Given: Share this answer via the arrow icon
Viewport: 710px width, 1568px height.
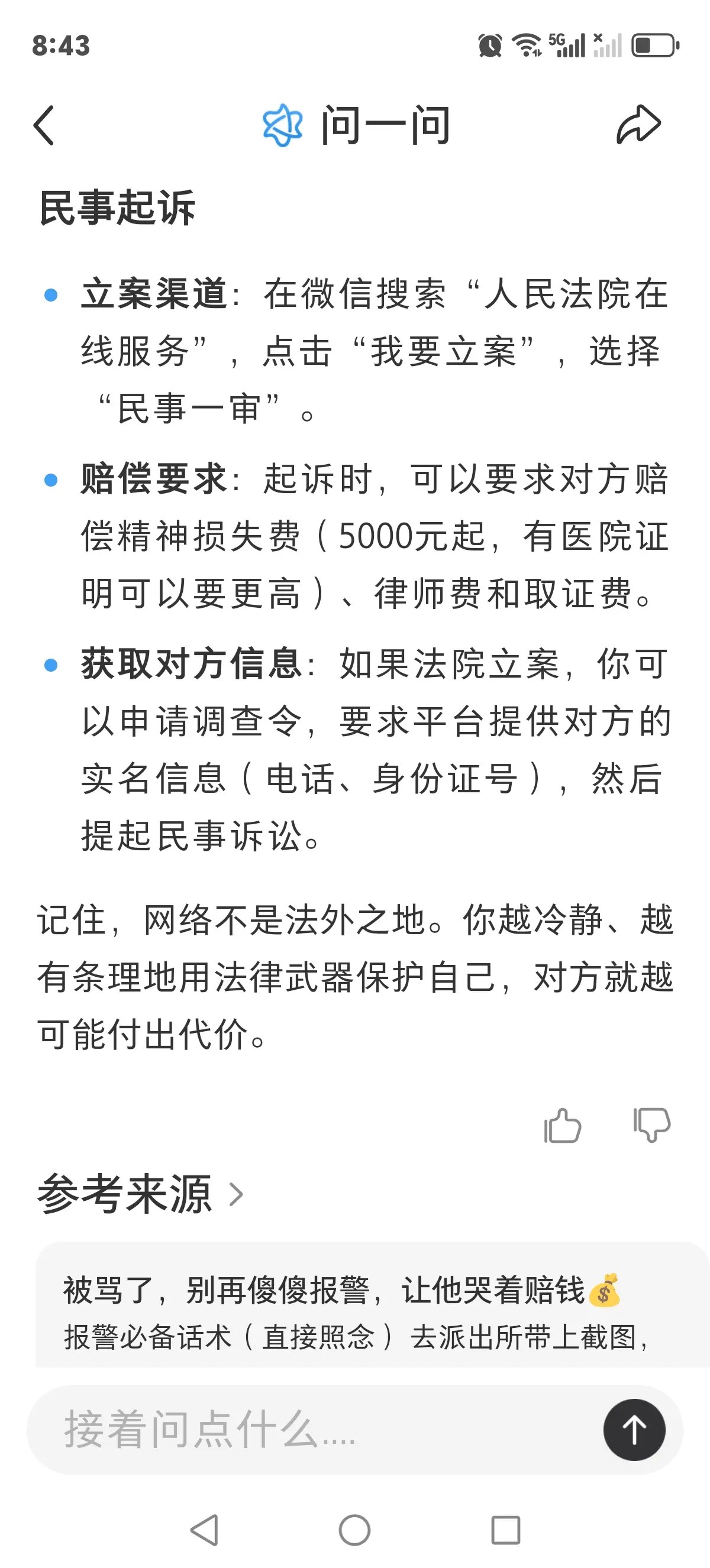Looking at the screenshot, I should (638, 125).
